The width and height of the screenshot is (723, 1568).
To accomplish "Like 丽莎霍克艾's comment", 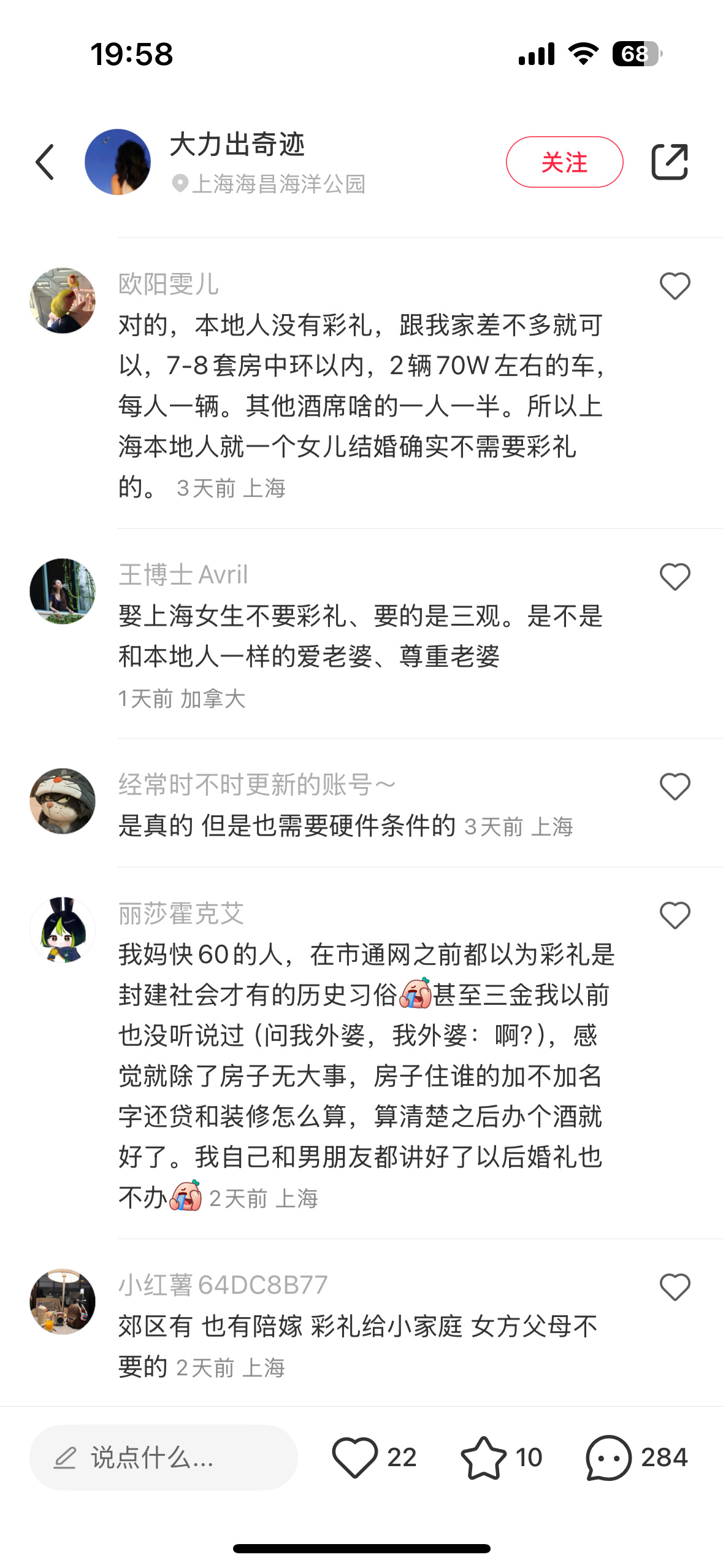I will 675,915.
